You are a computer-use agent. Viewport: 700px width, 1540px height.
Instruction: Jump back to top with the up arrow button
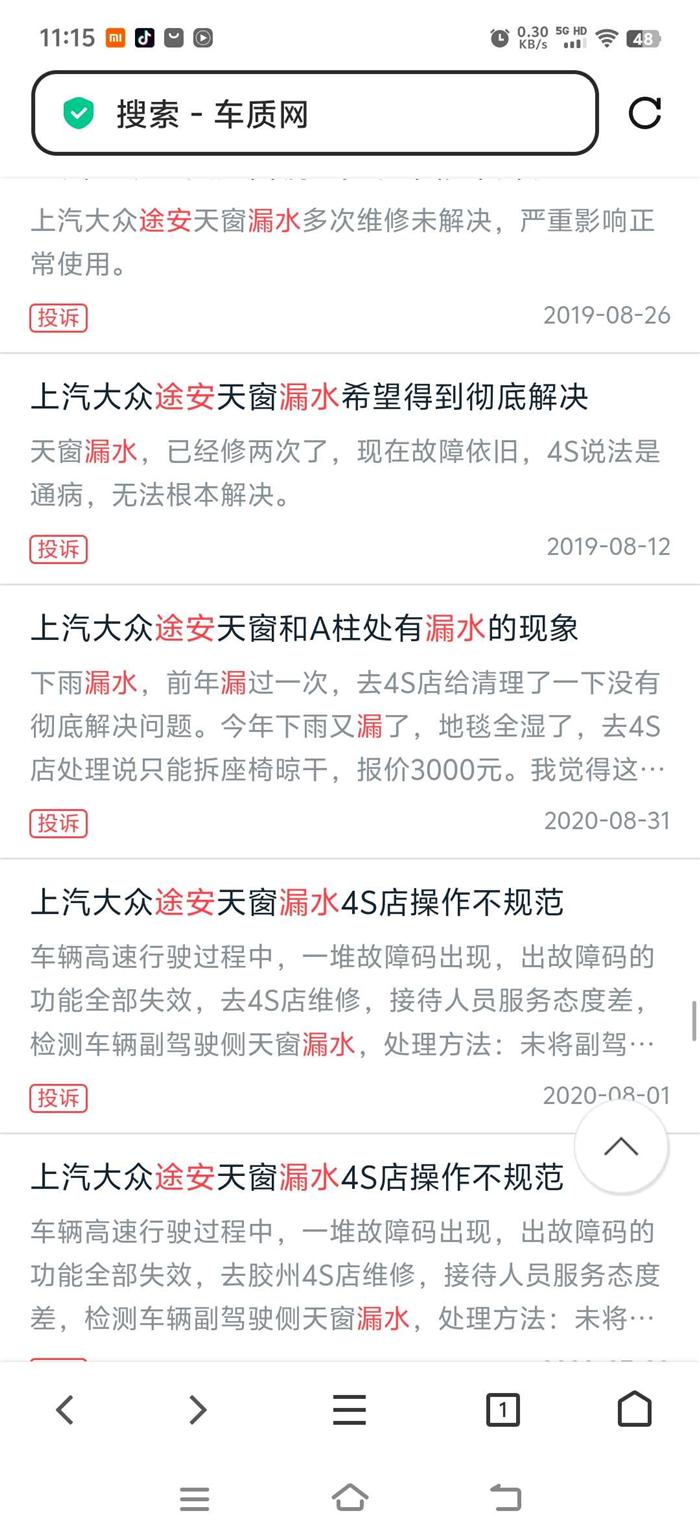click(x=621, y=1147)
